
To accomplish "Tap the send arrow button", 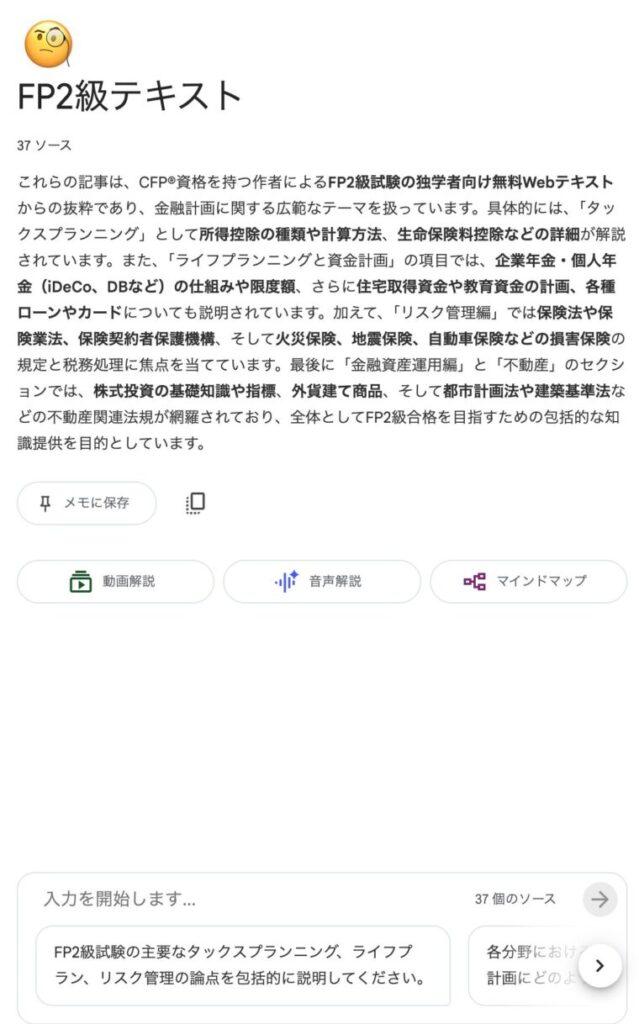I will point(599,899).
